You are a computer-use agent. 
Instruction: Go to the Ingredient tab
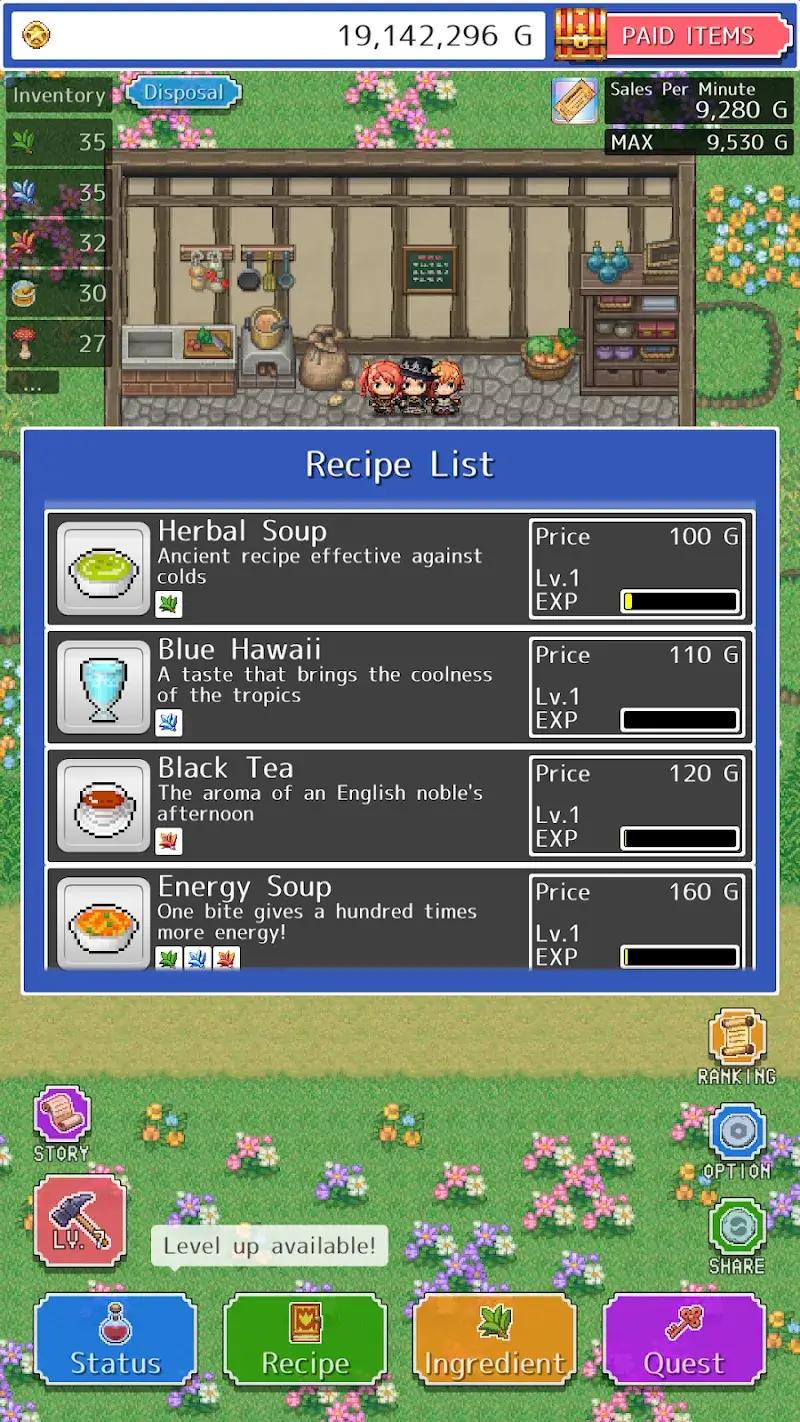click(x=494, y=1340)
